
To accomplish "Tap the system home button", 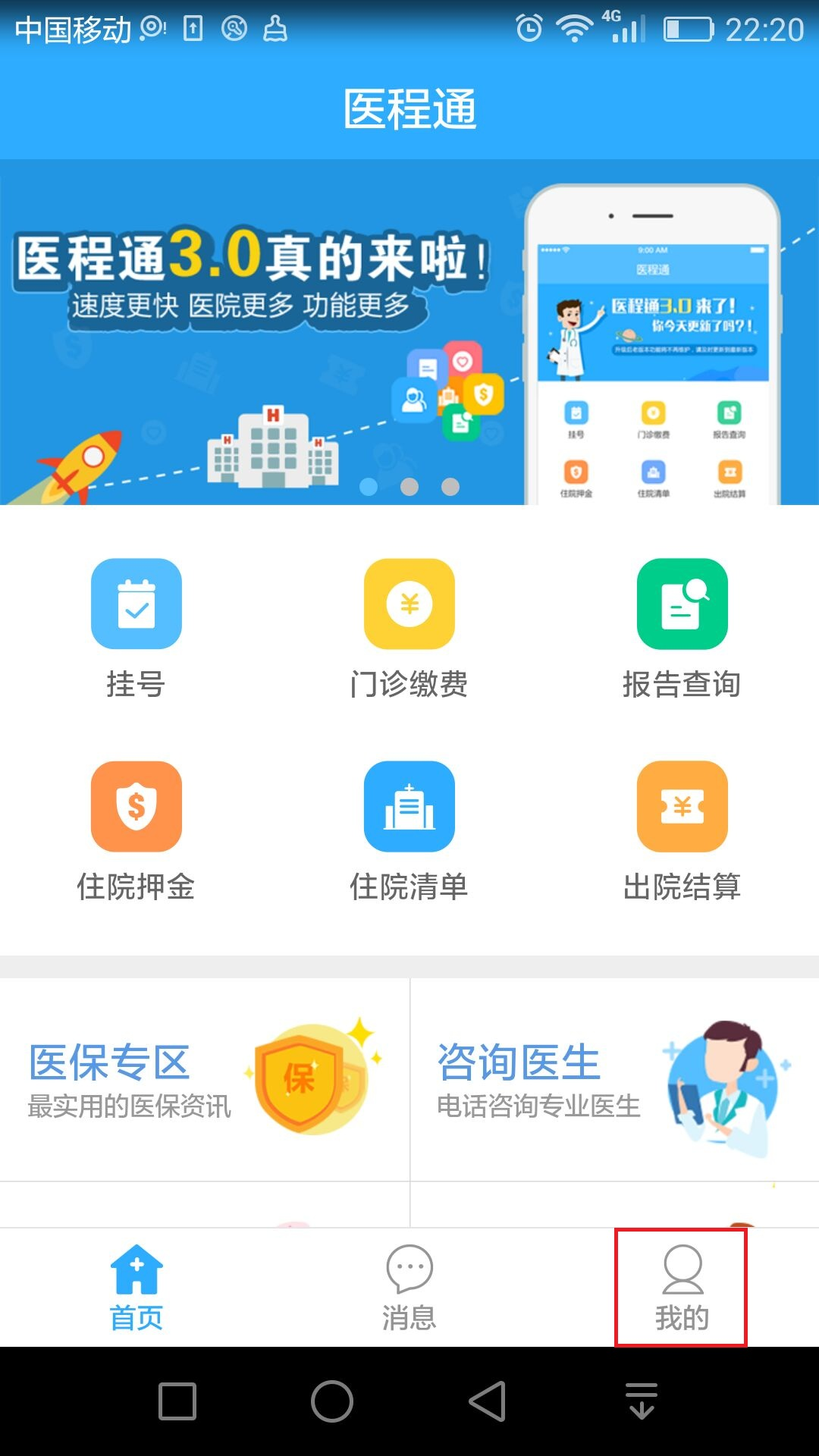I will click(x=332, y=1401).
